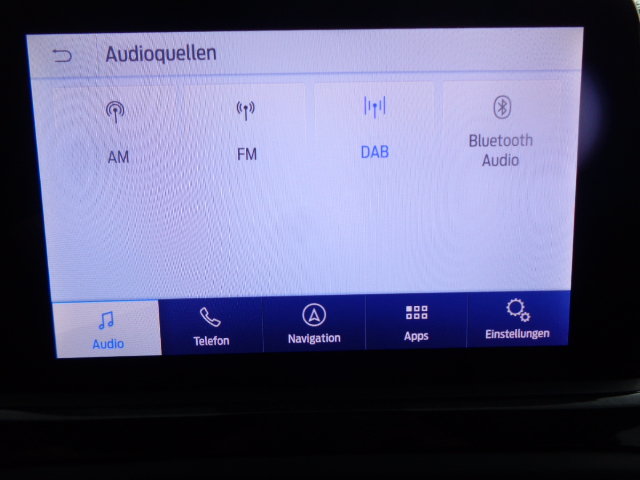640x480 pixels.
Task: Select AM as audio source
Action: pyautogui.click(x=118, y=132)
